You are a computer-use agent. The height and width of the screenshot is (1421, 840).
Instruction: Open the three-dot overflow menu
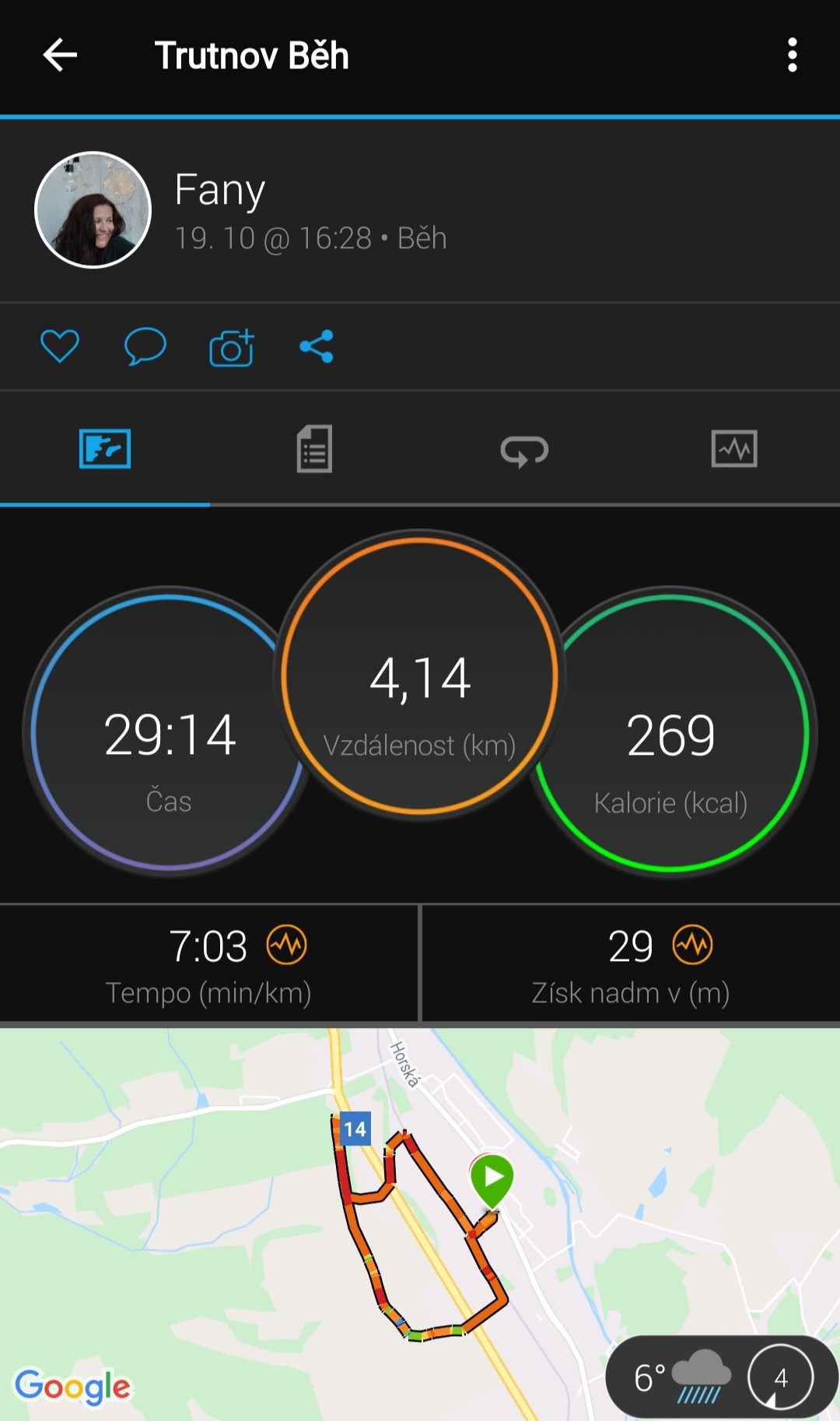792,55
